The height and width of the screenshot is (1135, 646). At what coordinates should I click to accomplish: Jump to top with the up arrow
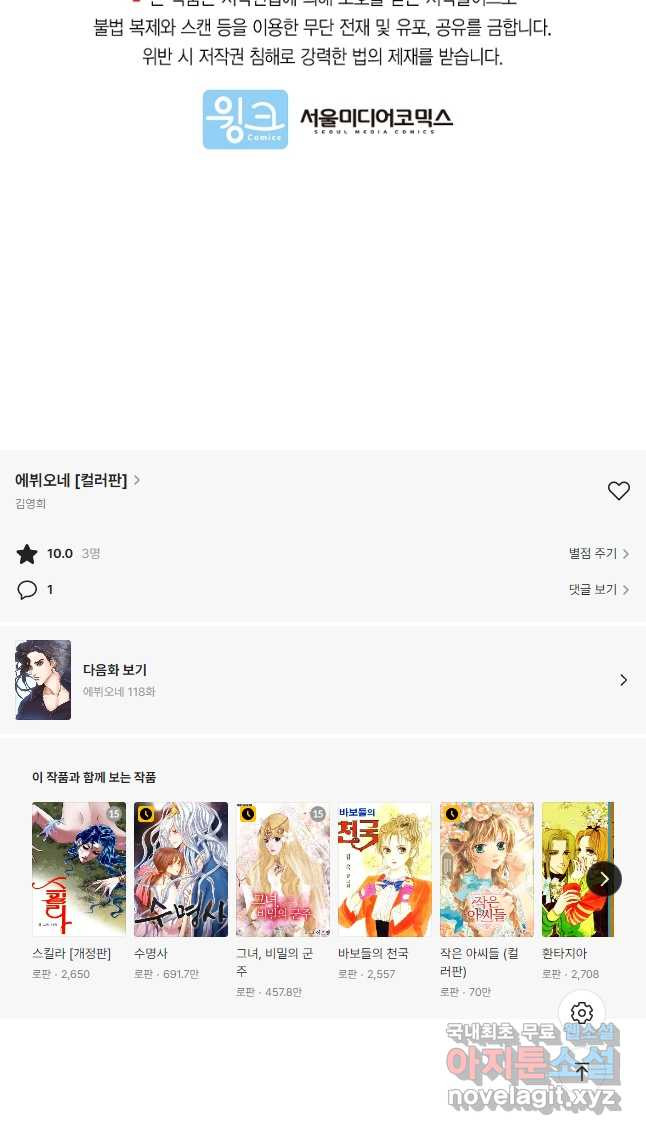pyautogui.click(x=582, y=1072)
